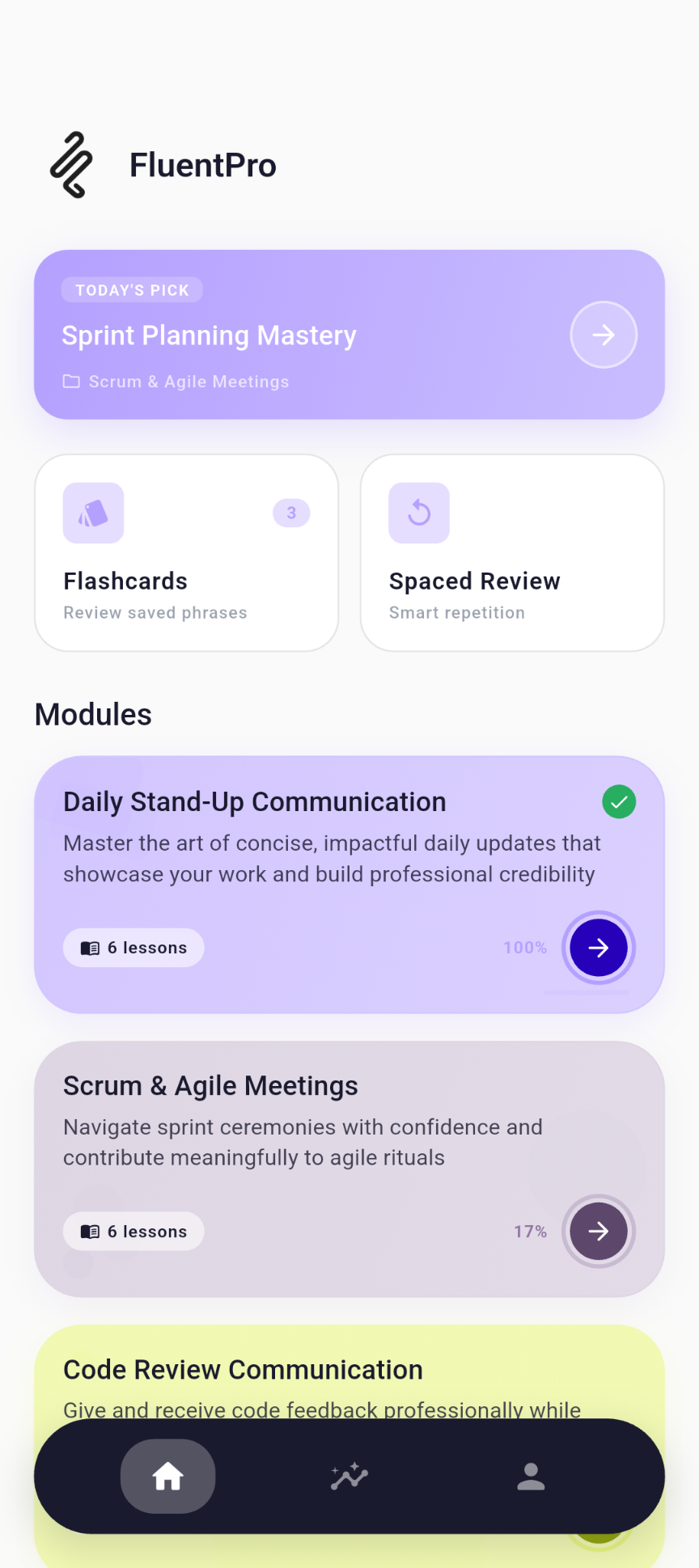The height and width of the screenshot is (1568, 699).
Task: Tap arrow button on Scrum & Agile module
Action: [599, 1231]
